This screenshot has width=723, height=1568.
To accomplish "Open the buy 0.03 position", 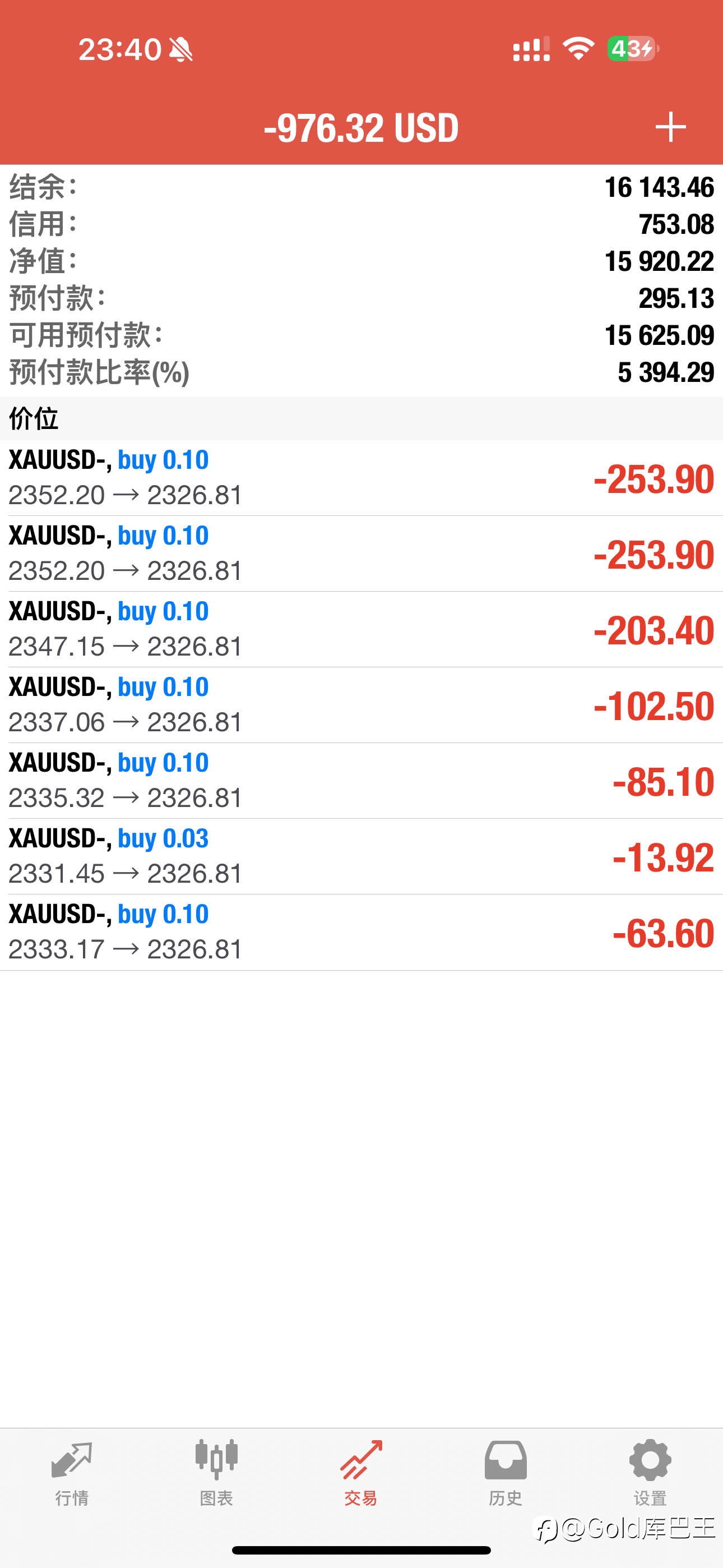I will pyautogui.click(x=361, y=856).
